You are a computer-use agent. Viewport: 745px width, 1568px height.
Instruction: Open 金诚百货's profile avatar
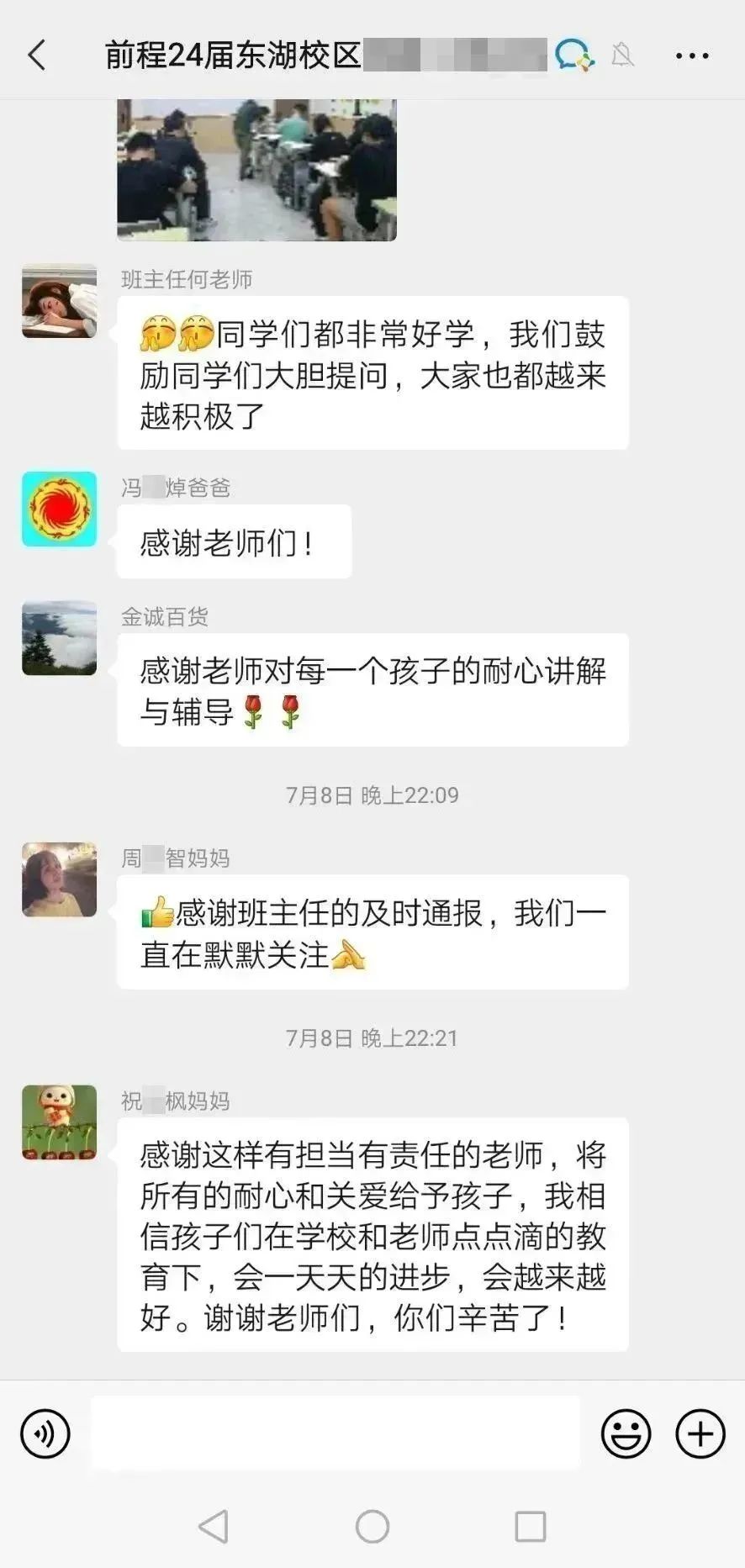59,638
